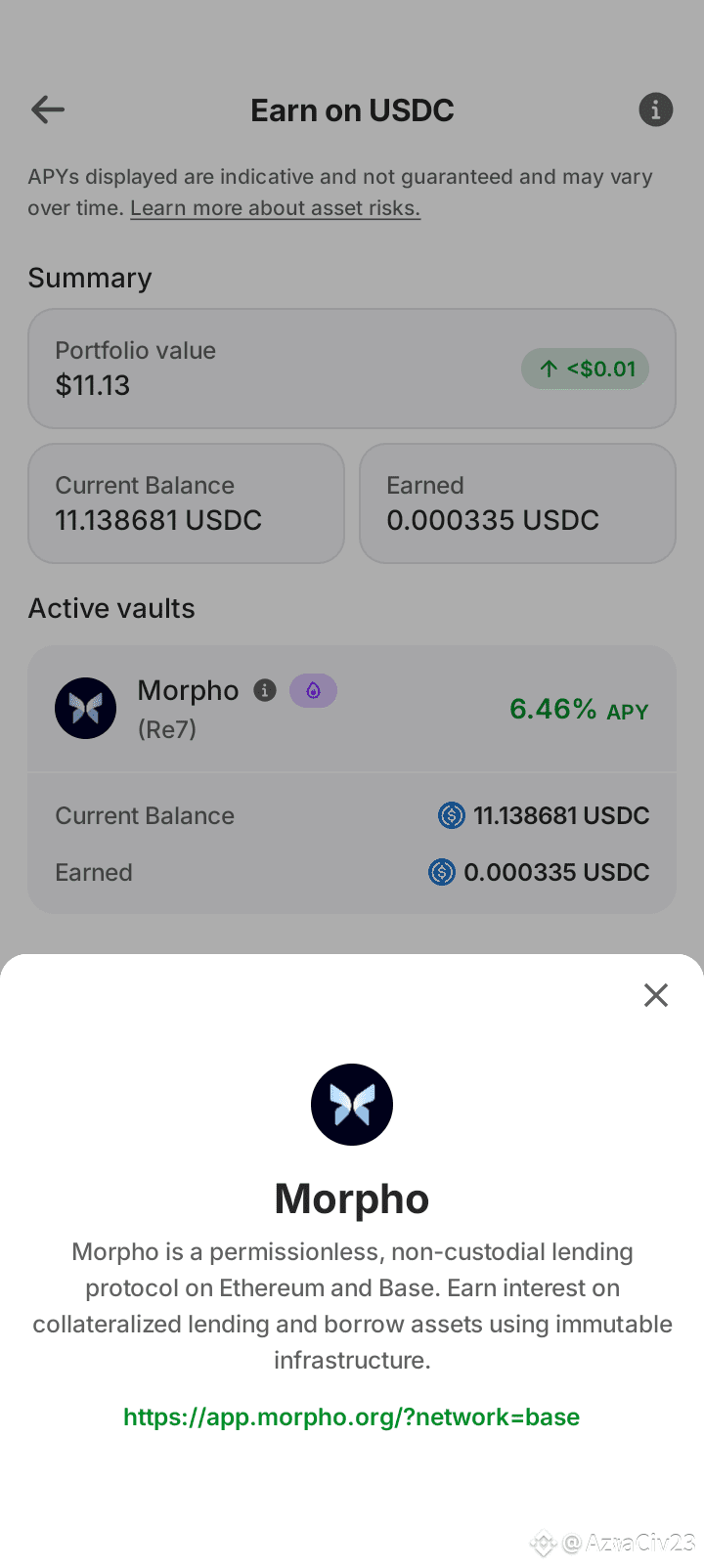Tap the purple badge beside Morpho
704x1568 pixels.
click(313, 690)
